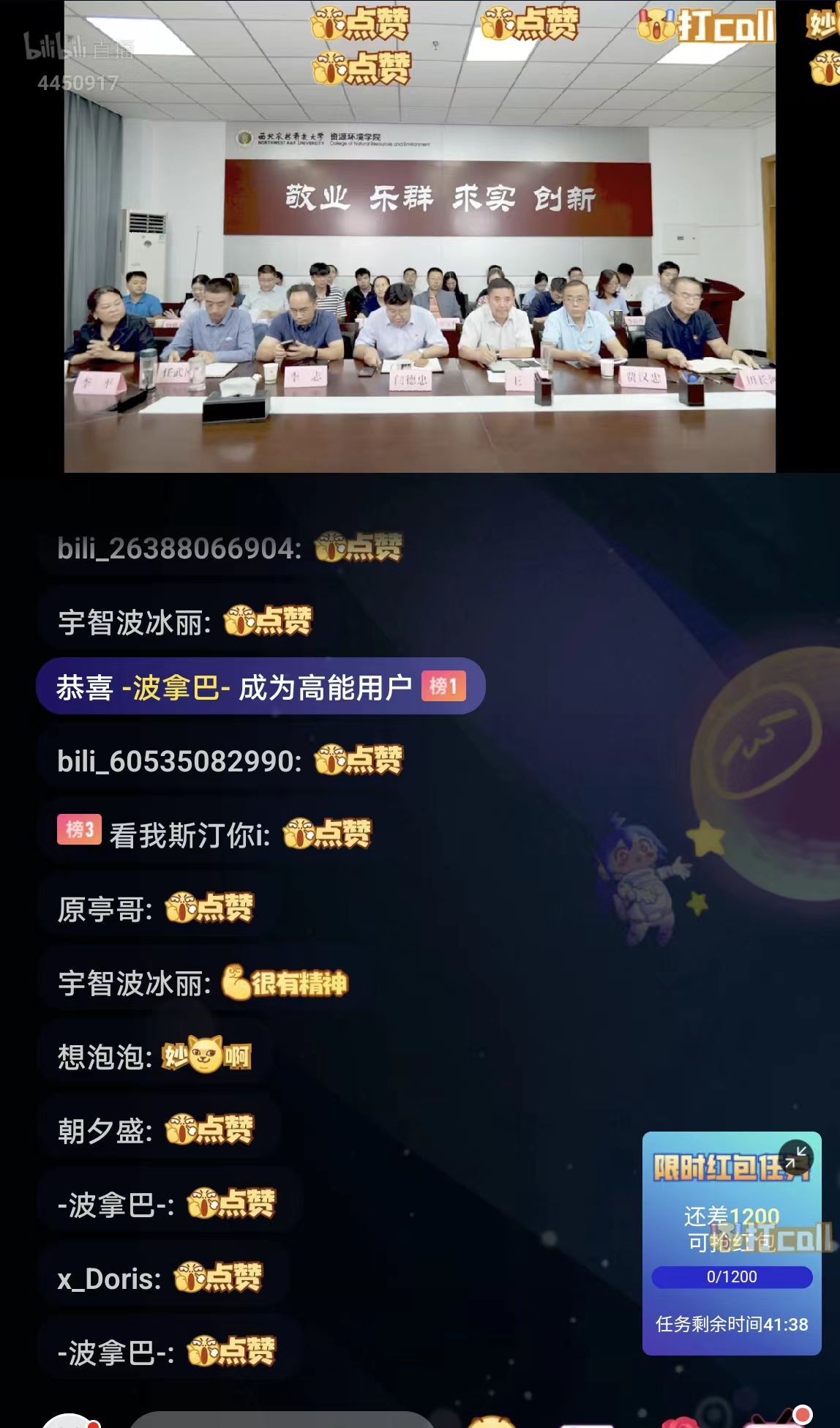Tap the chat message from 朝夕盛
Image resolution: width=840 pixels, height=1428 pixels.
coord(155,1130)
